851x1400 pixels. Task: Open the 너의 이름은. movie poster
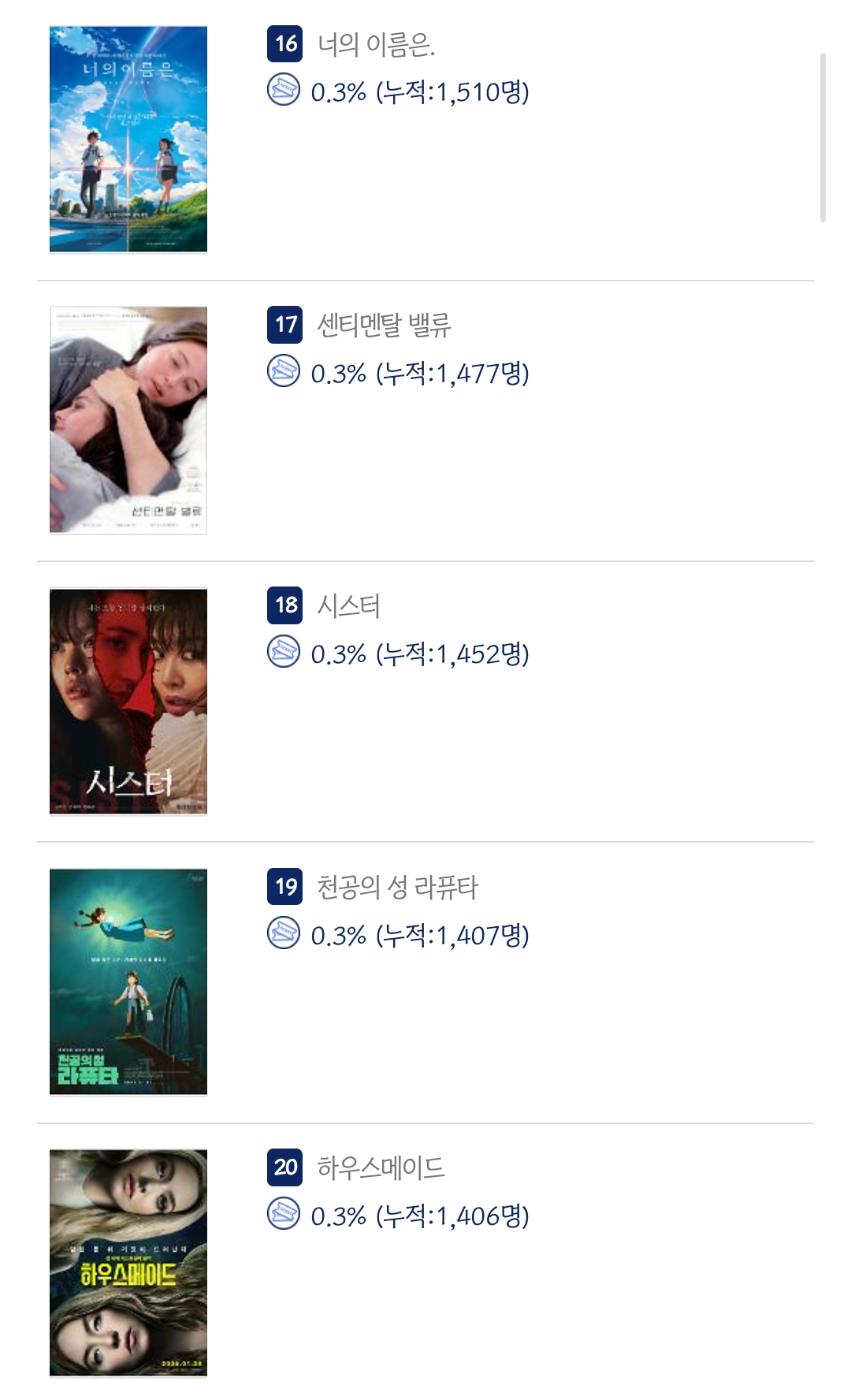128,140
